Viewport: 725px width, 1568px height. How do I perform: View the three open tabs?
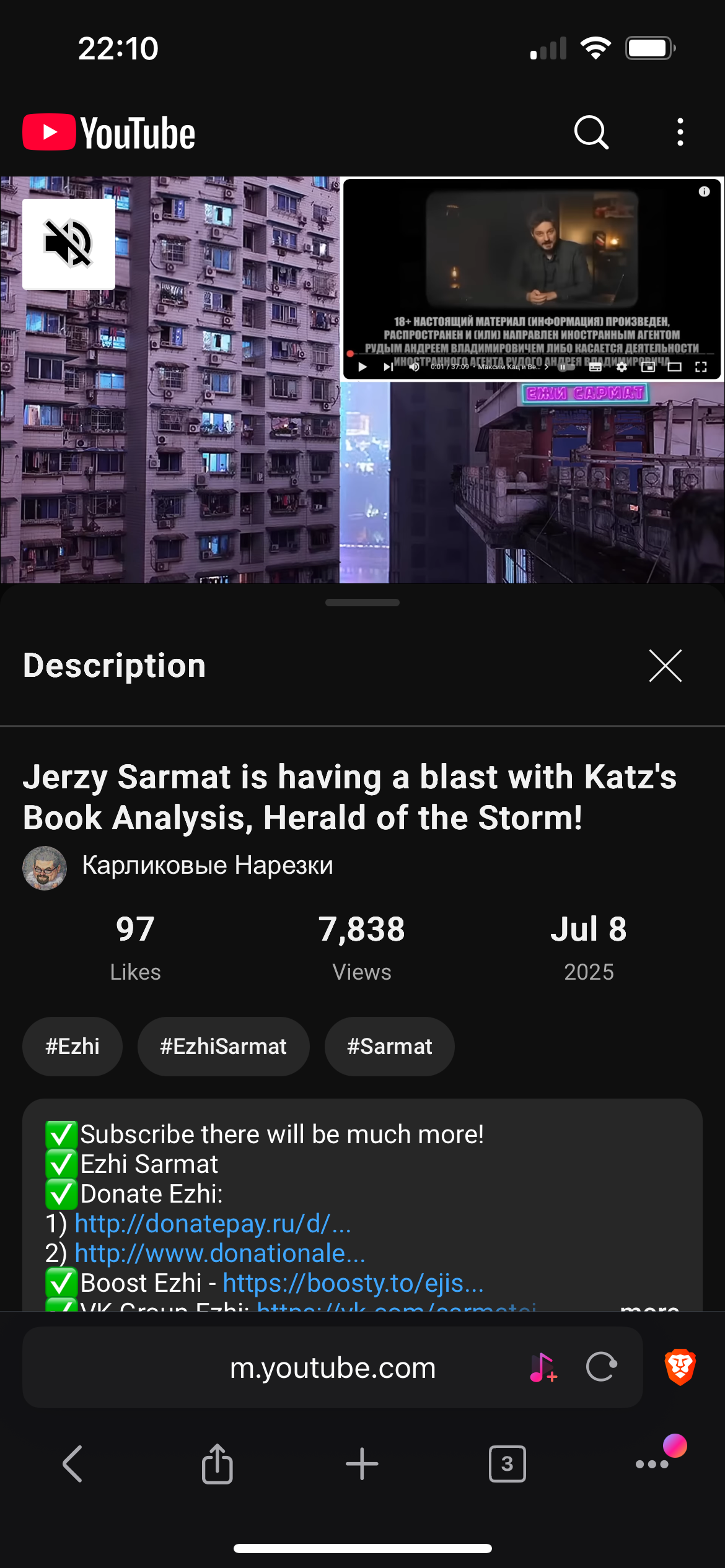coord(507,1464)
